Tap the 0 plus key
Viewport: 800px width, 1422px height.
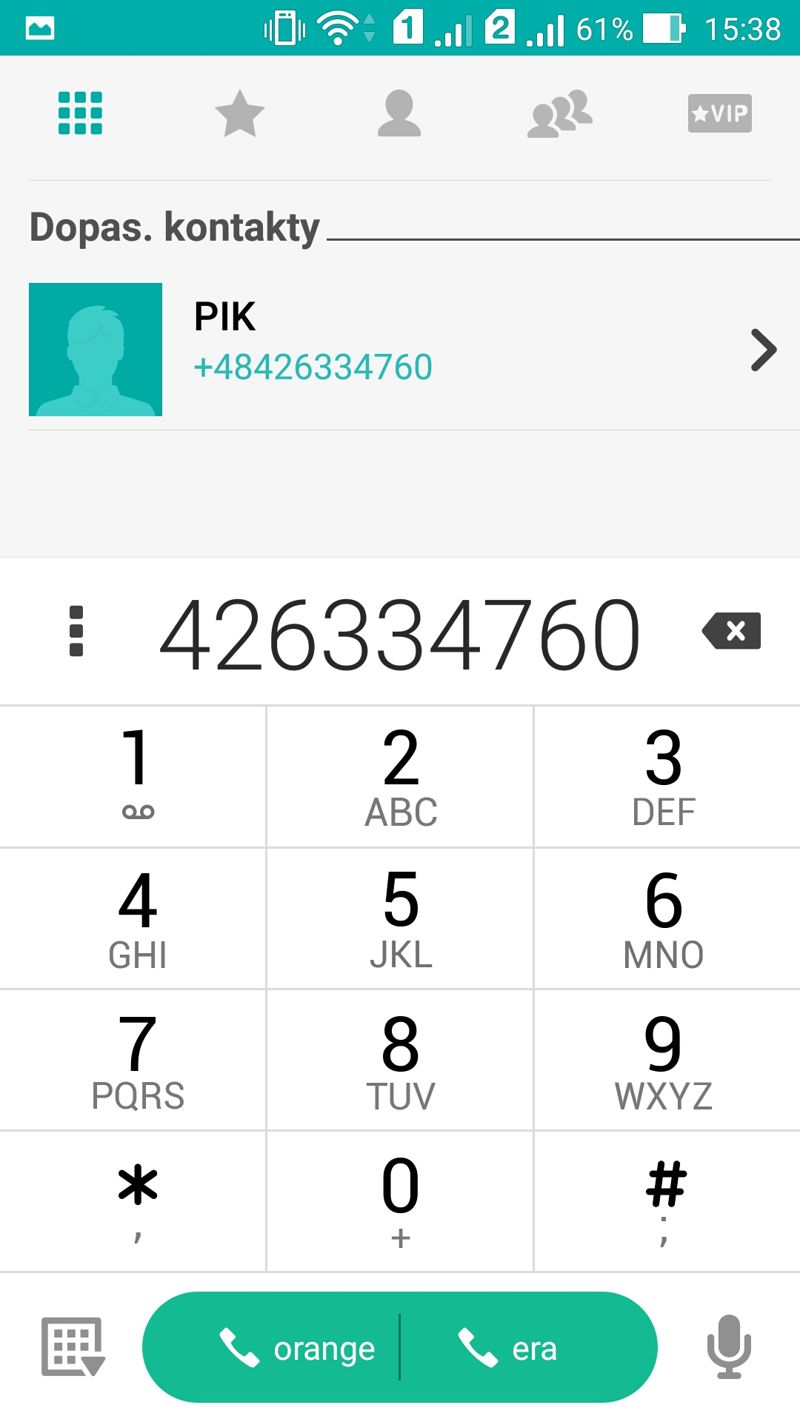[400, 1203]
